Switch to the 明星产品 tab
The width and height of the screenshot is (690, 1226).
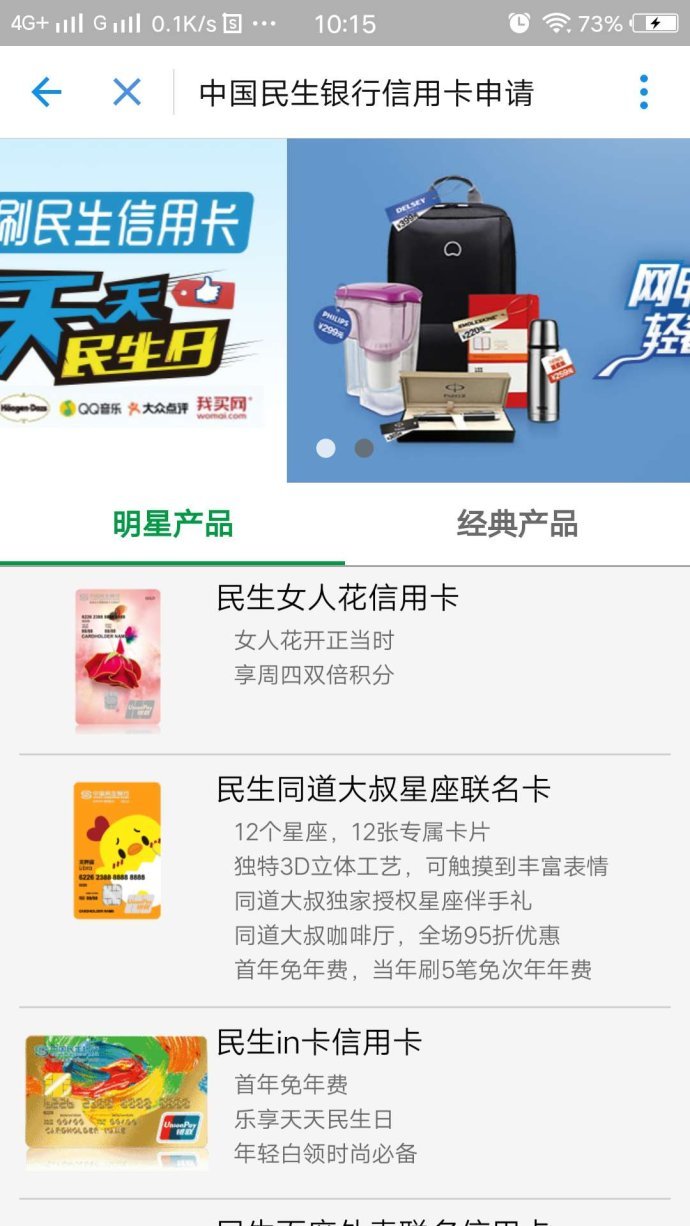pyautogui.click(x=172, y=524)
